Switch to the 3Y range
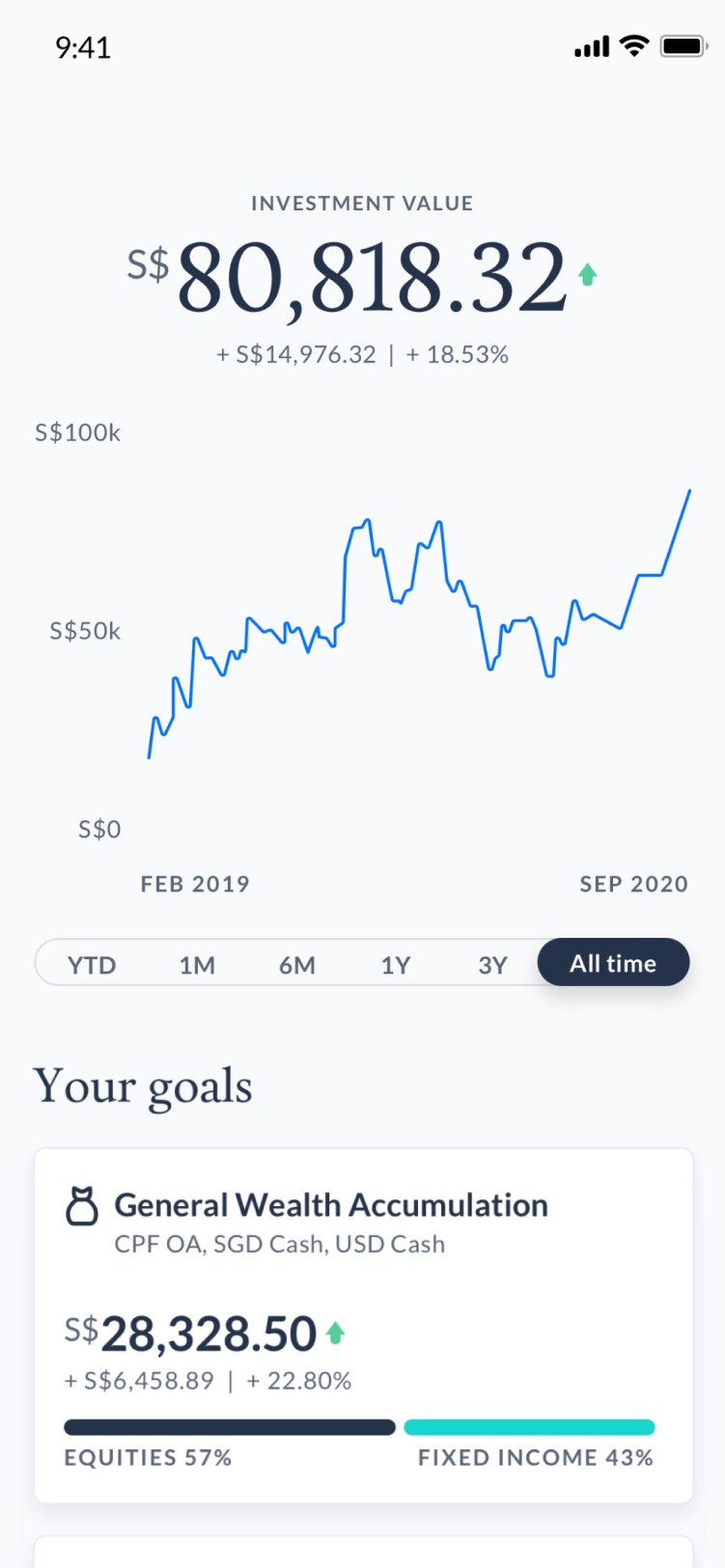 click(492, 965)
